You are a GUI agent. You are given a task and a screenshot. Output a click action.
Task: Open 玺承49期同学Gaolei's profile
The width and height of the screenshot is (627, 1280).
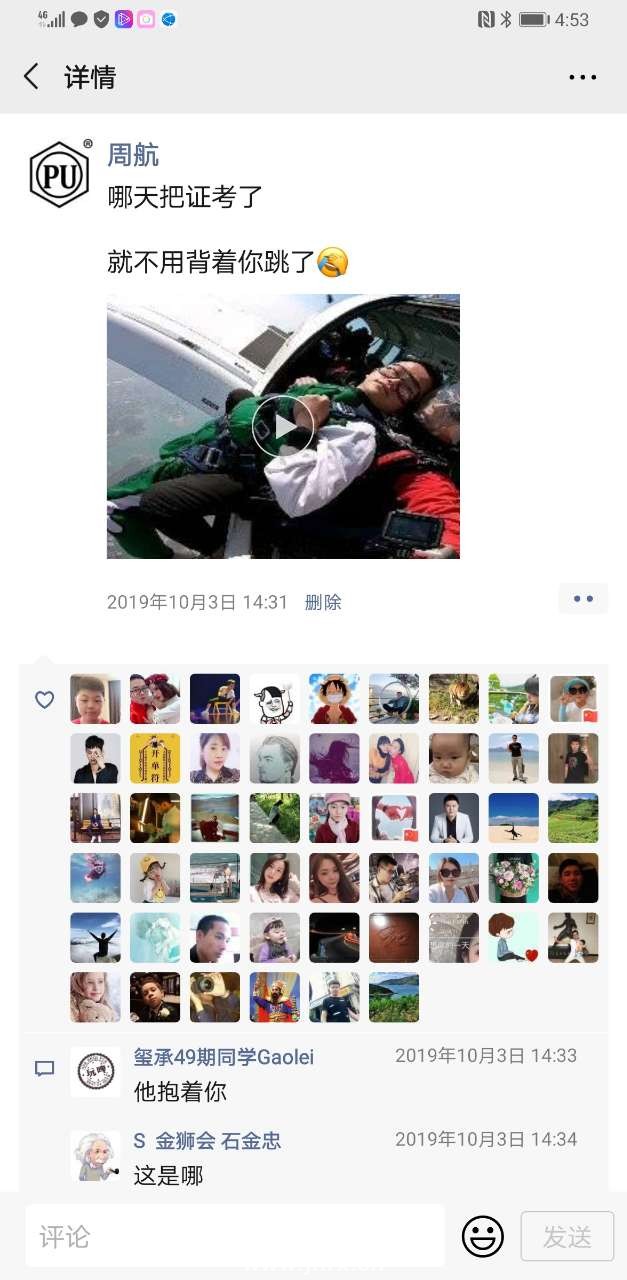tap(223, 1057)
